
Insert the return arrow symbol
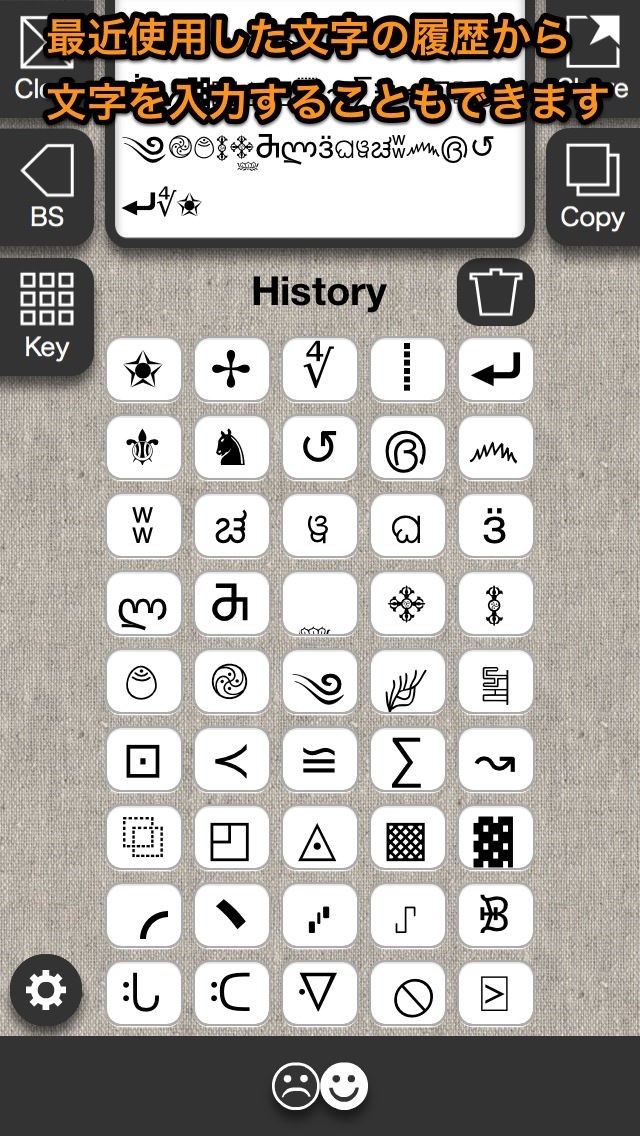point(495,371)
